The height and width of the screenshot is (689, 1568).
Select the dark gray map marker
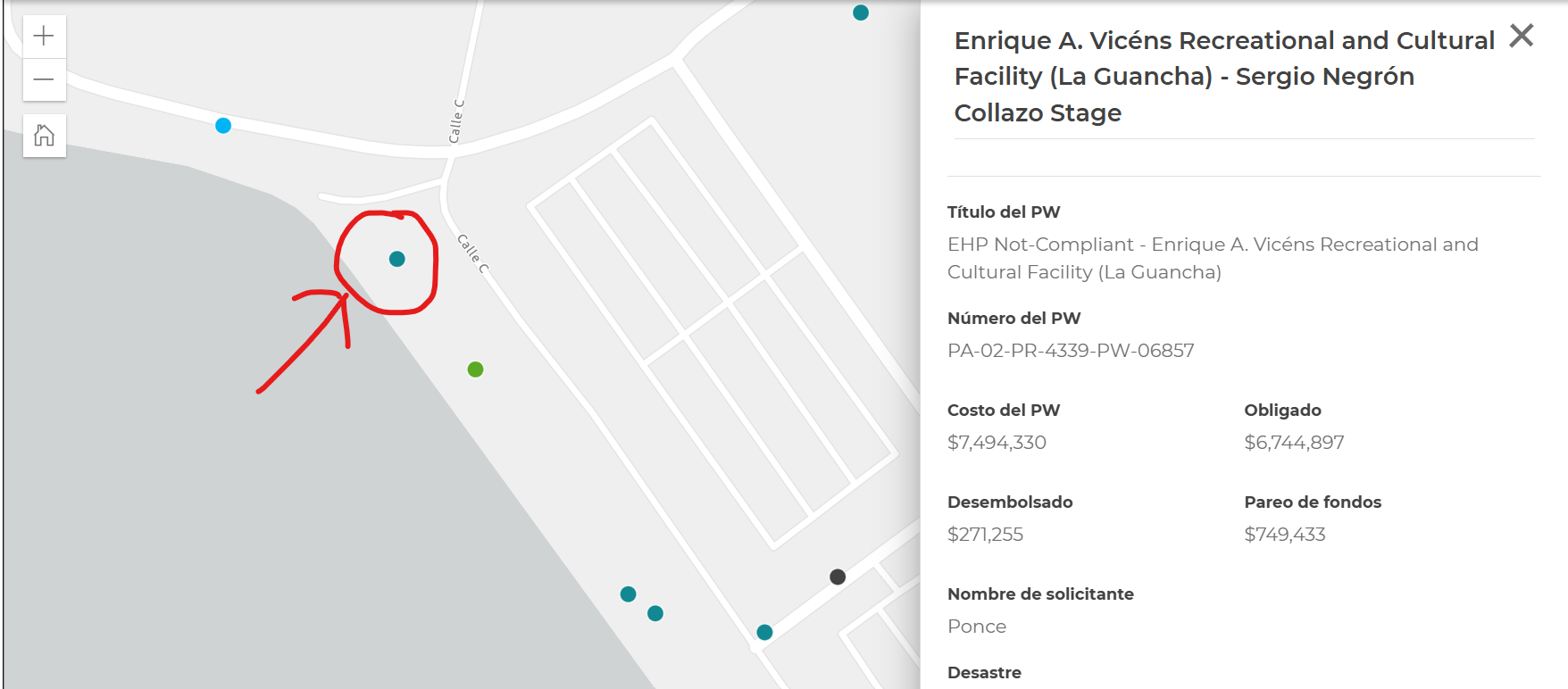[838, 577]
